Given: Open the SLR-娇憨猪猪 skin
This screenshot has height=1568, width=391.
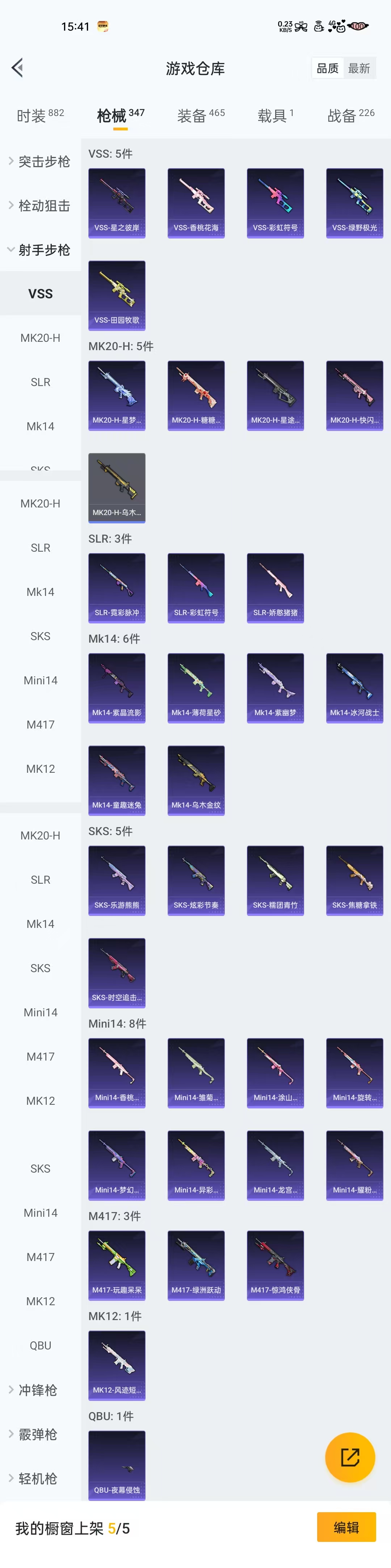Looking at the screenshot, I should point(275,588).
